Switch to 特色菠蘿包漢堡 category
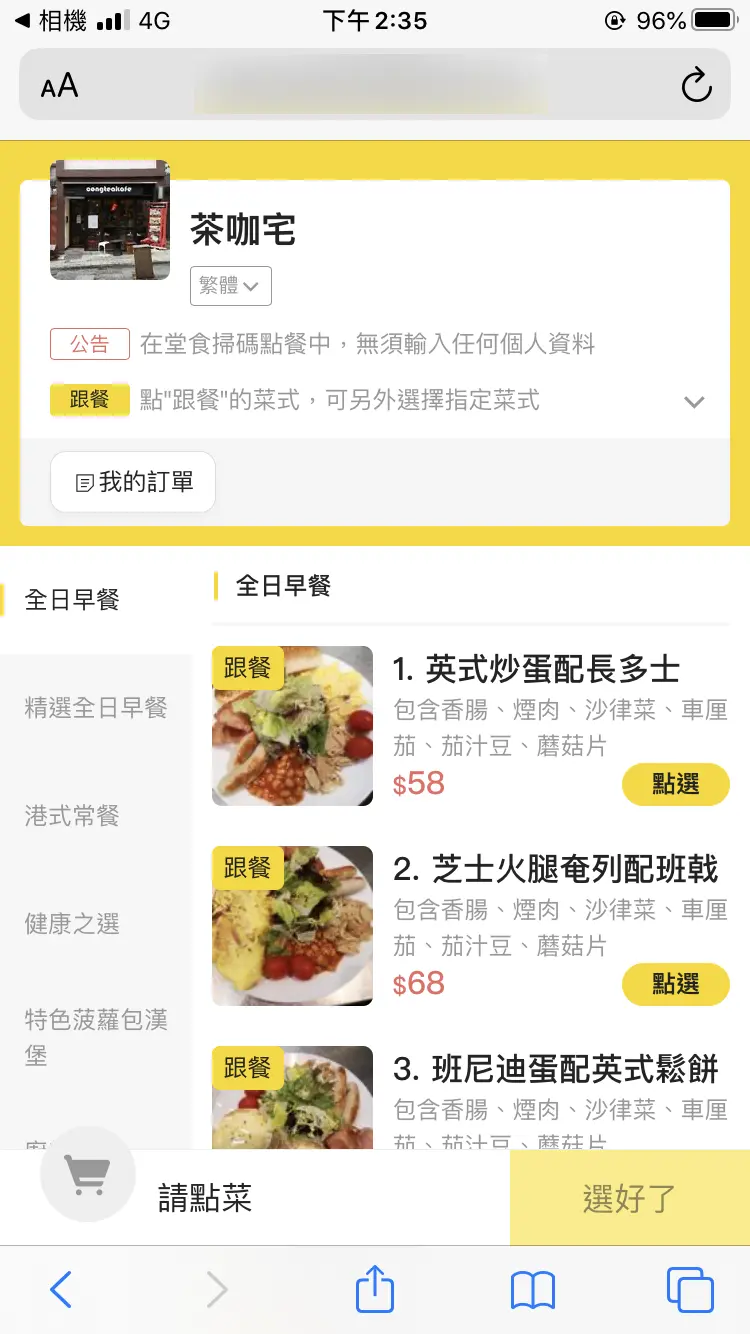The width and height of the screenshot is (750, 1334). coord(96,1037)
